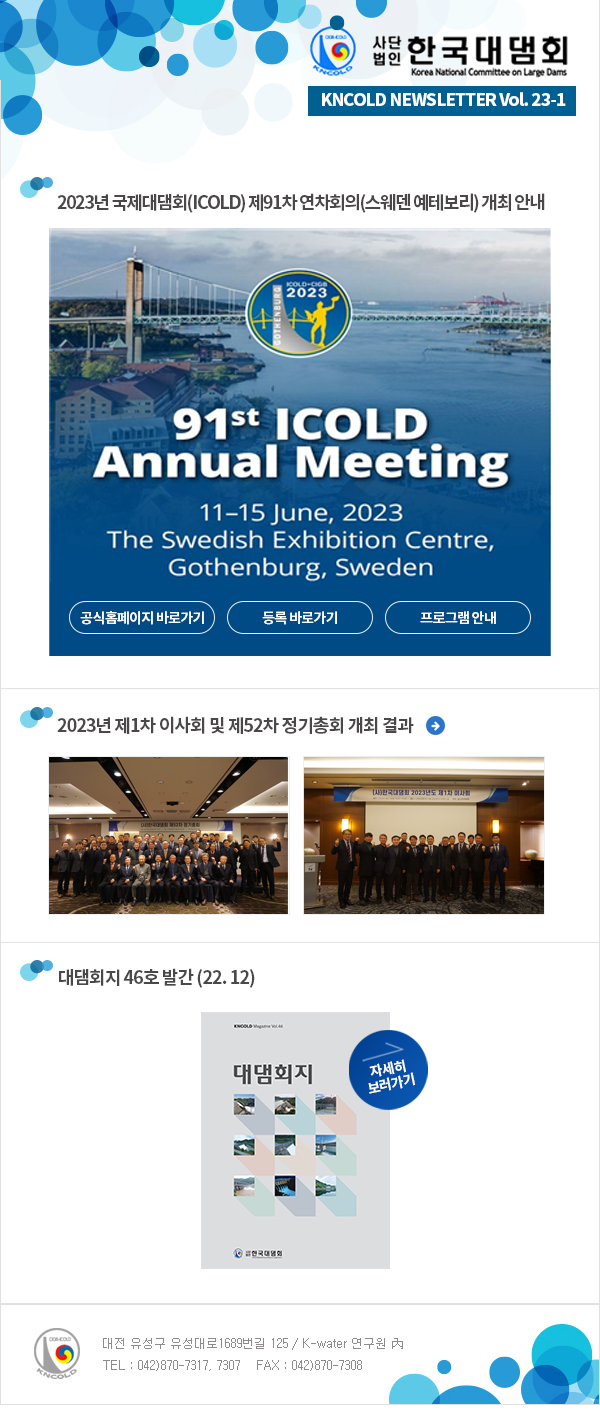The height and width of the screenshot is (1410, 600).
Task: Tap the arrow next to 정기총회 개최 결과
Action: 435,726
